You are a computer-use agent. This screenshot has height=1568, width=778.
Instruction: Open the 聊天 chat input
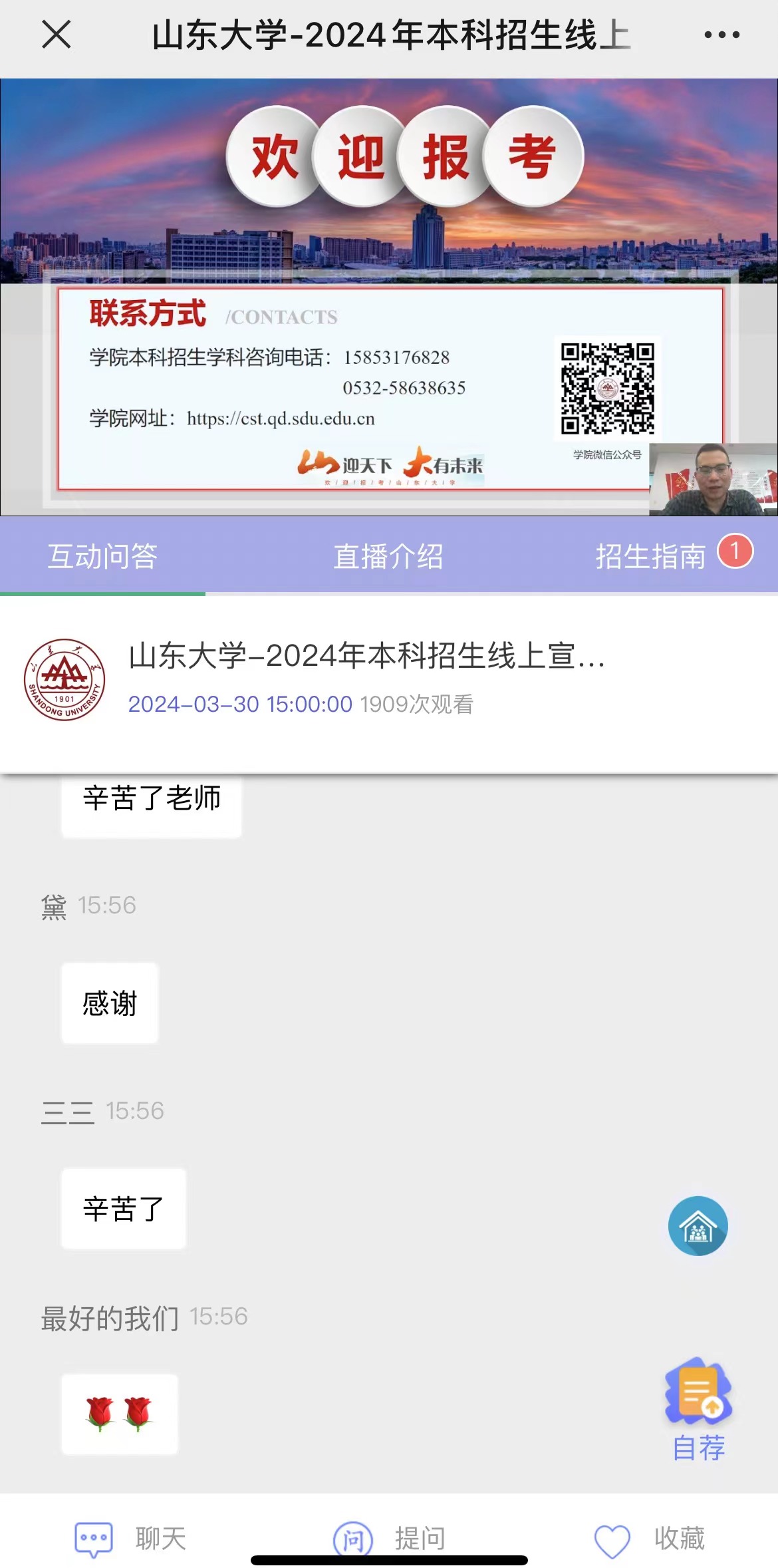click(130, 1539)
